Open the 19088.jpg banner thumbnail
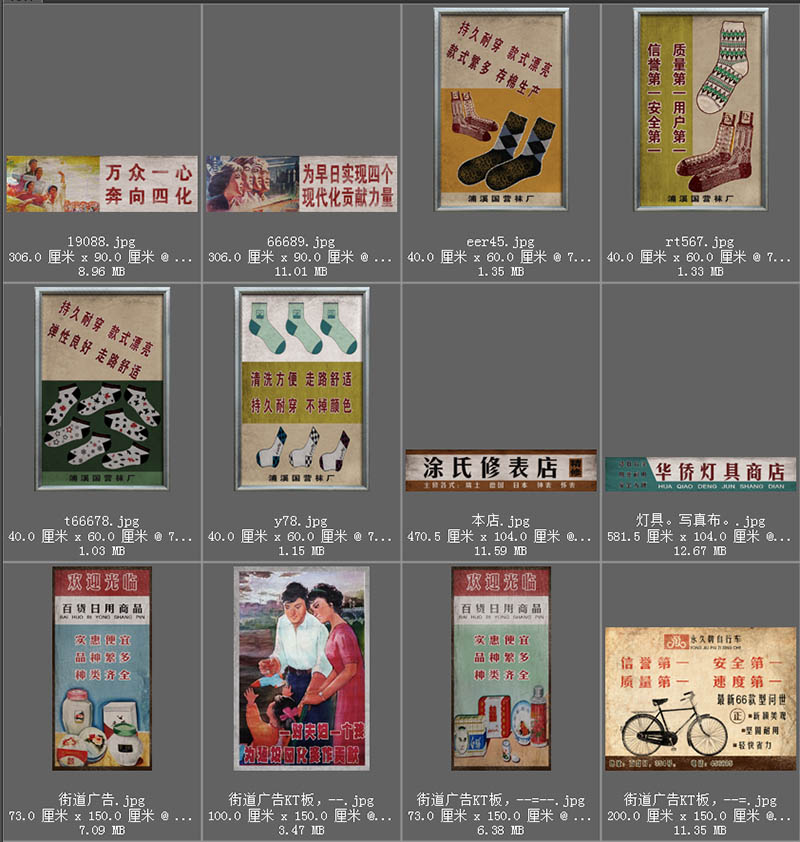The height and width of the screenshot is (842, 800). click(101, 184)
